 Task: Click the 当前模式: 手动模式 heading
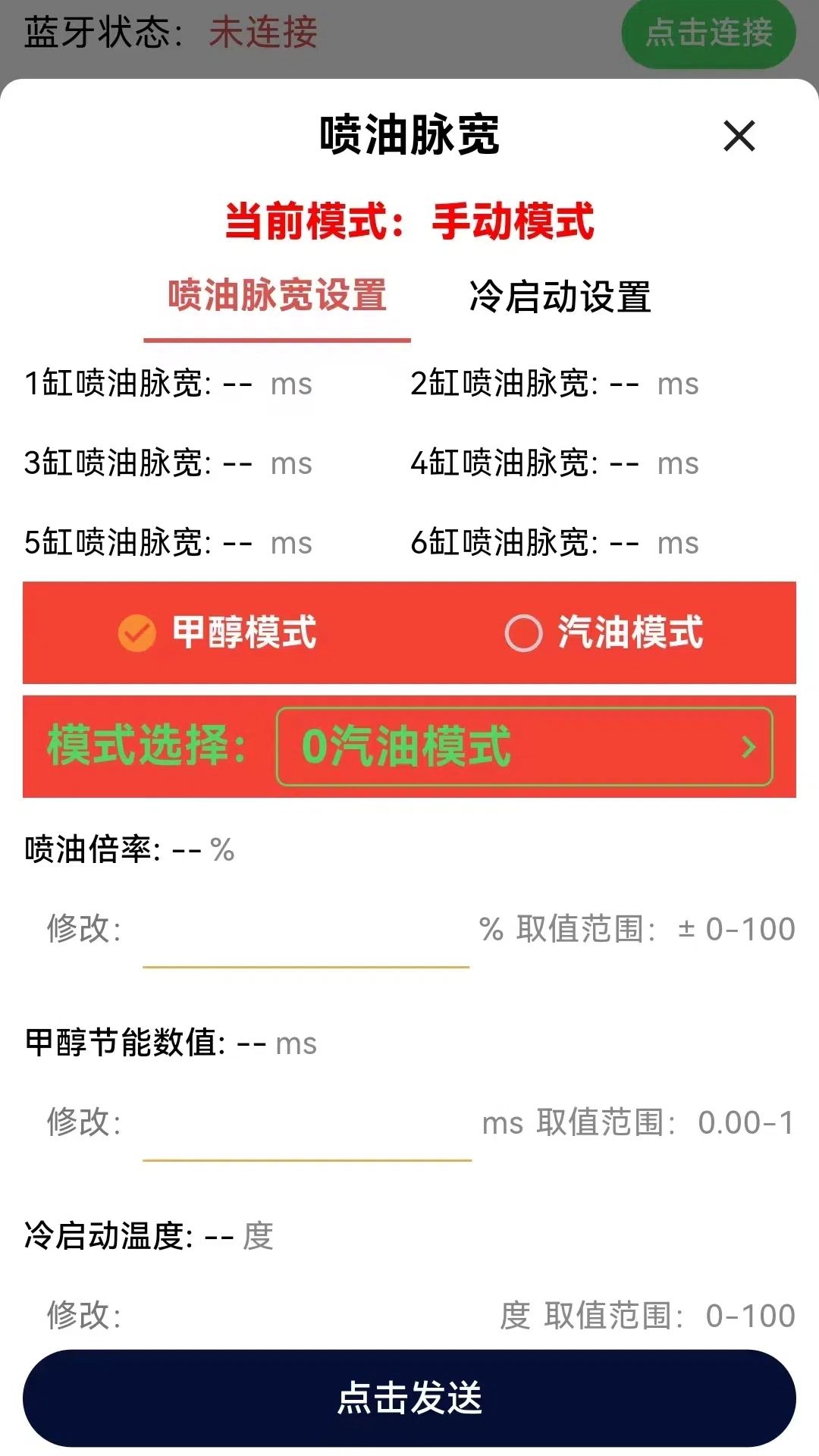click(409, 222)
